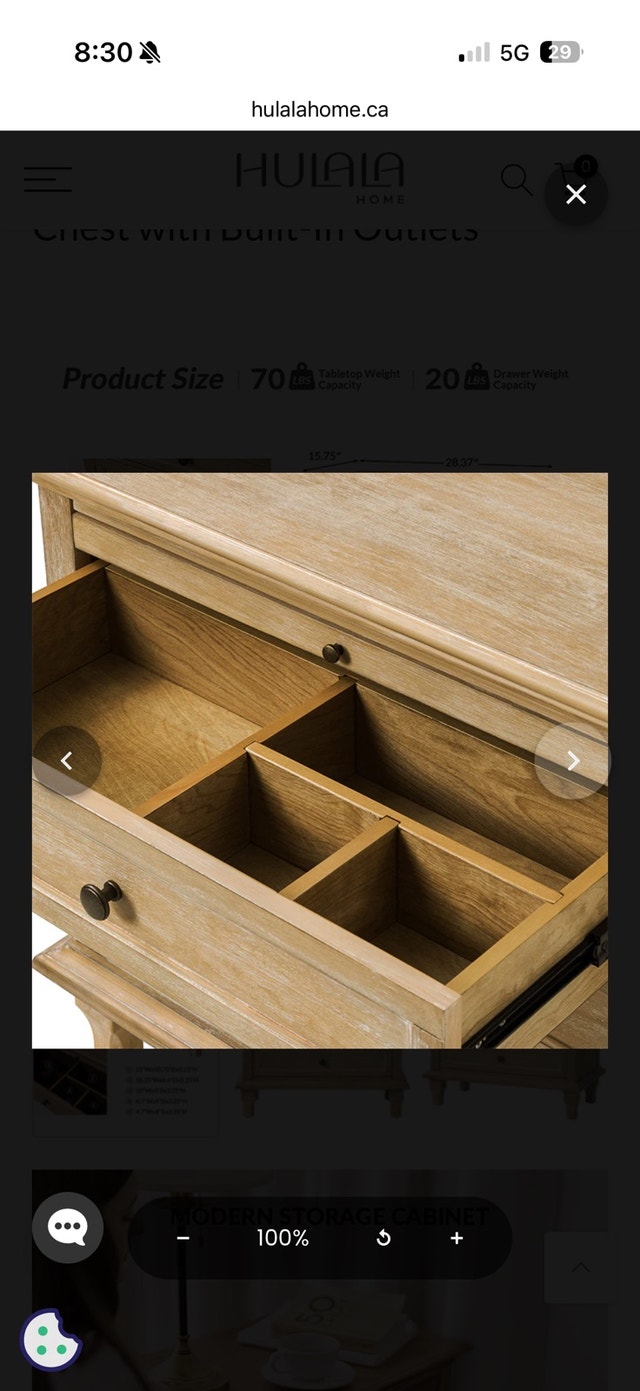The height and width of the screenshot is (1391, 640).
Task: Close the image lightbox viewer
Action: pyautogui.click(x=576, y=194)
